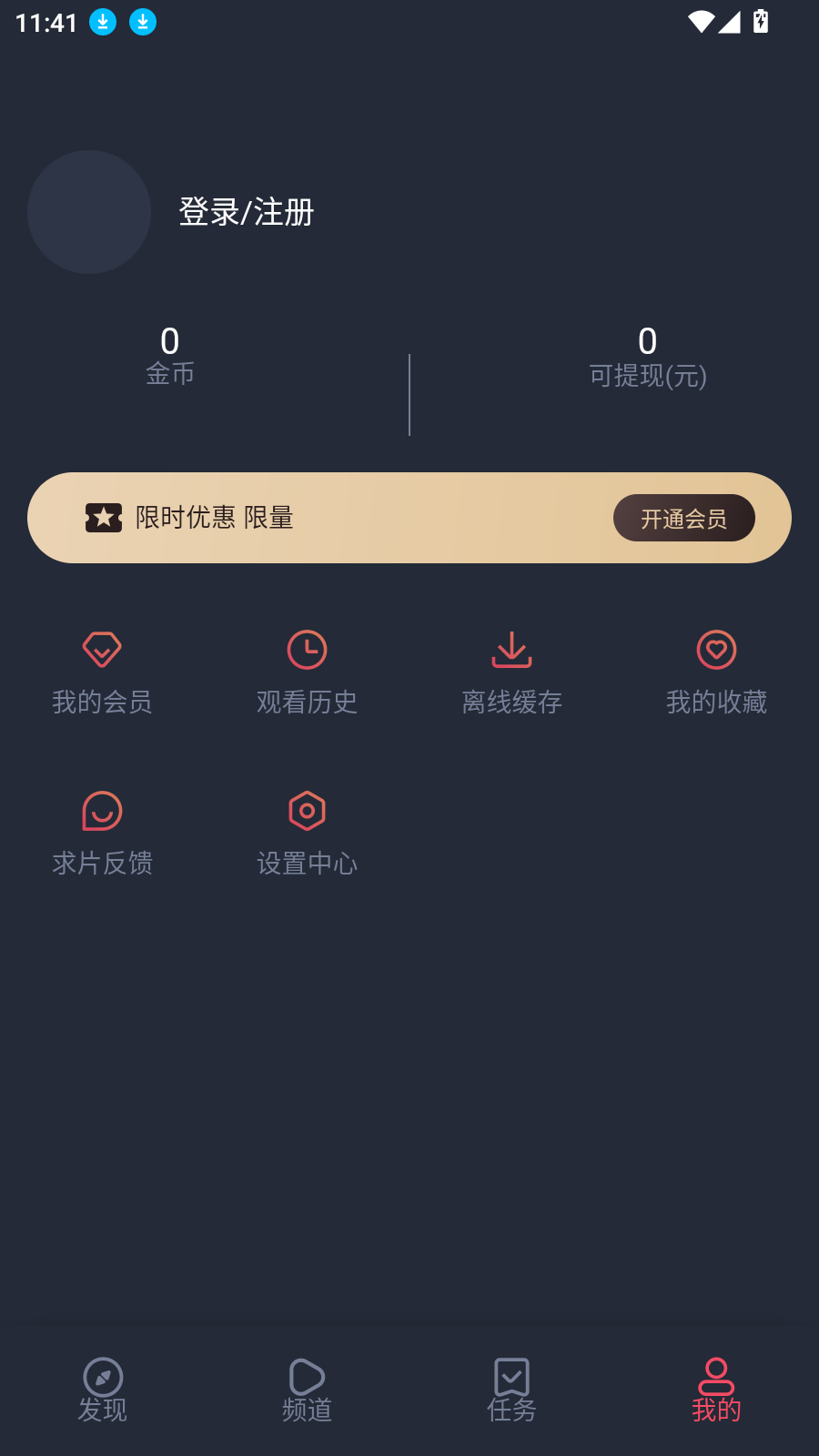819x1456 pixels.
Task: Open 离线缓存 (offline cache) download icon
Action: coord(511,649)
